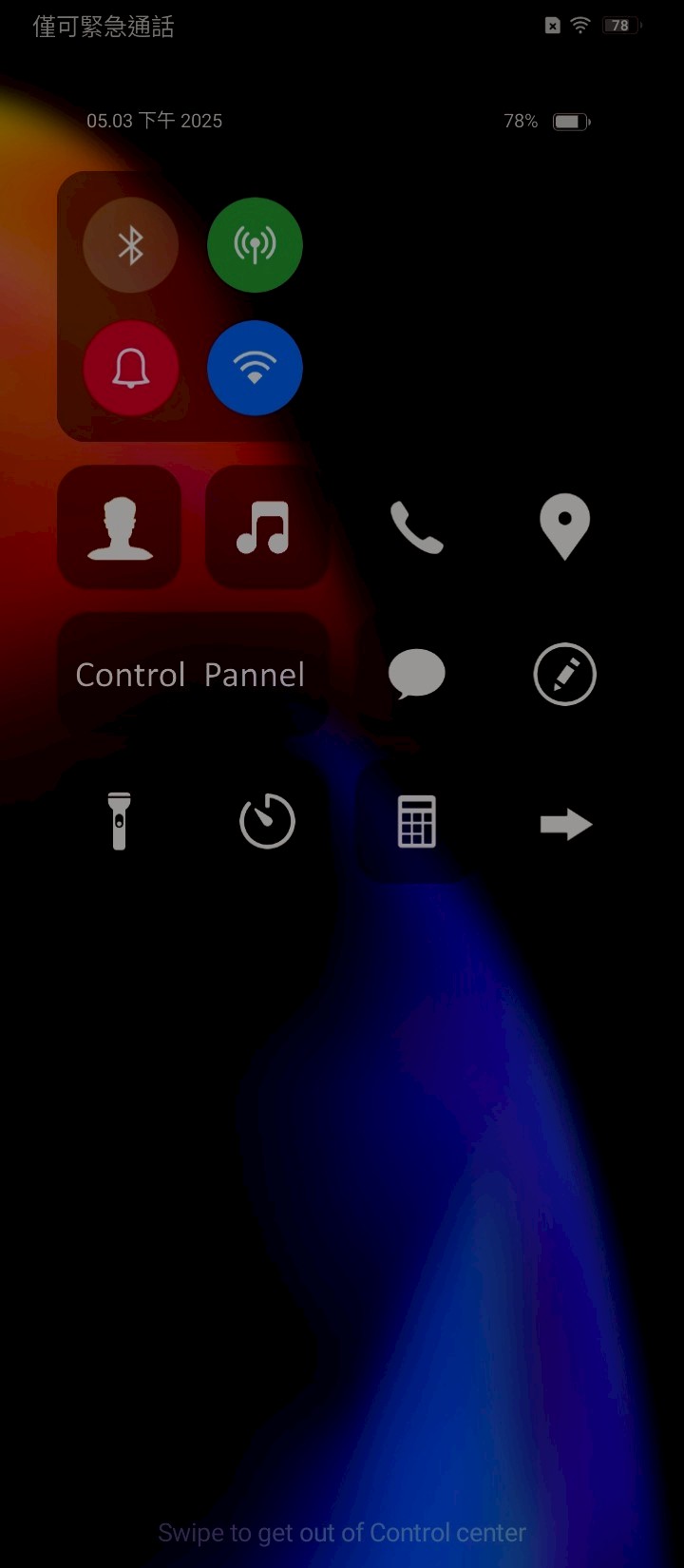Open the location pin icon
The image size is (684, 1568).
point(565,526)
